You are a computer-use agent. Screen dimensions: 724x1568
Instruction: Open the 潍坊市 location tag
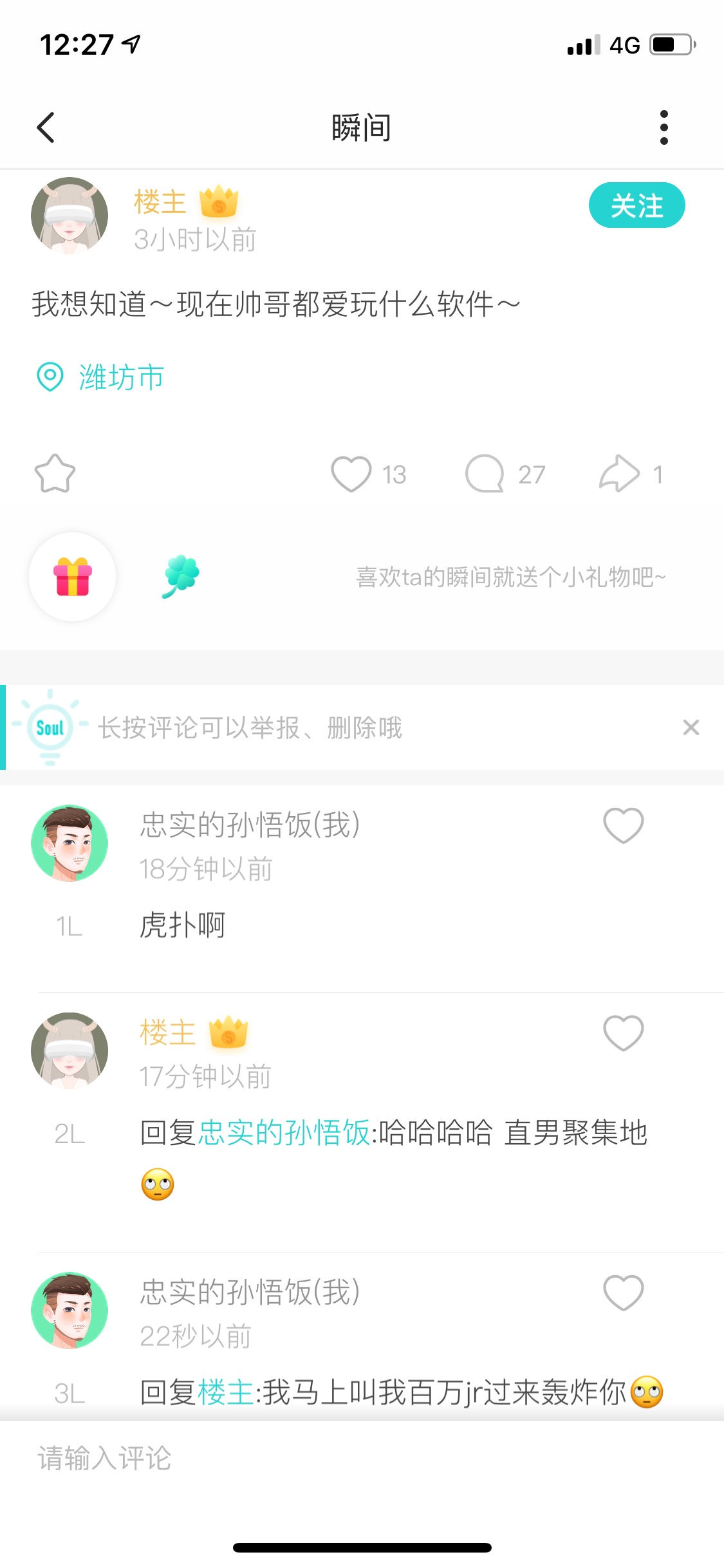(x=121, y=377)
